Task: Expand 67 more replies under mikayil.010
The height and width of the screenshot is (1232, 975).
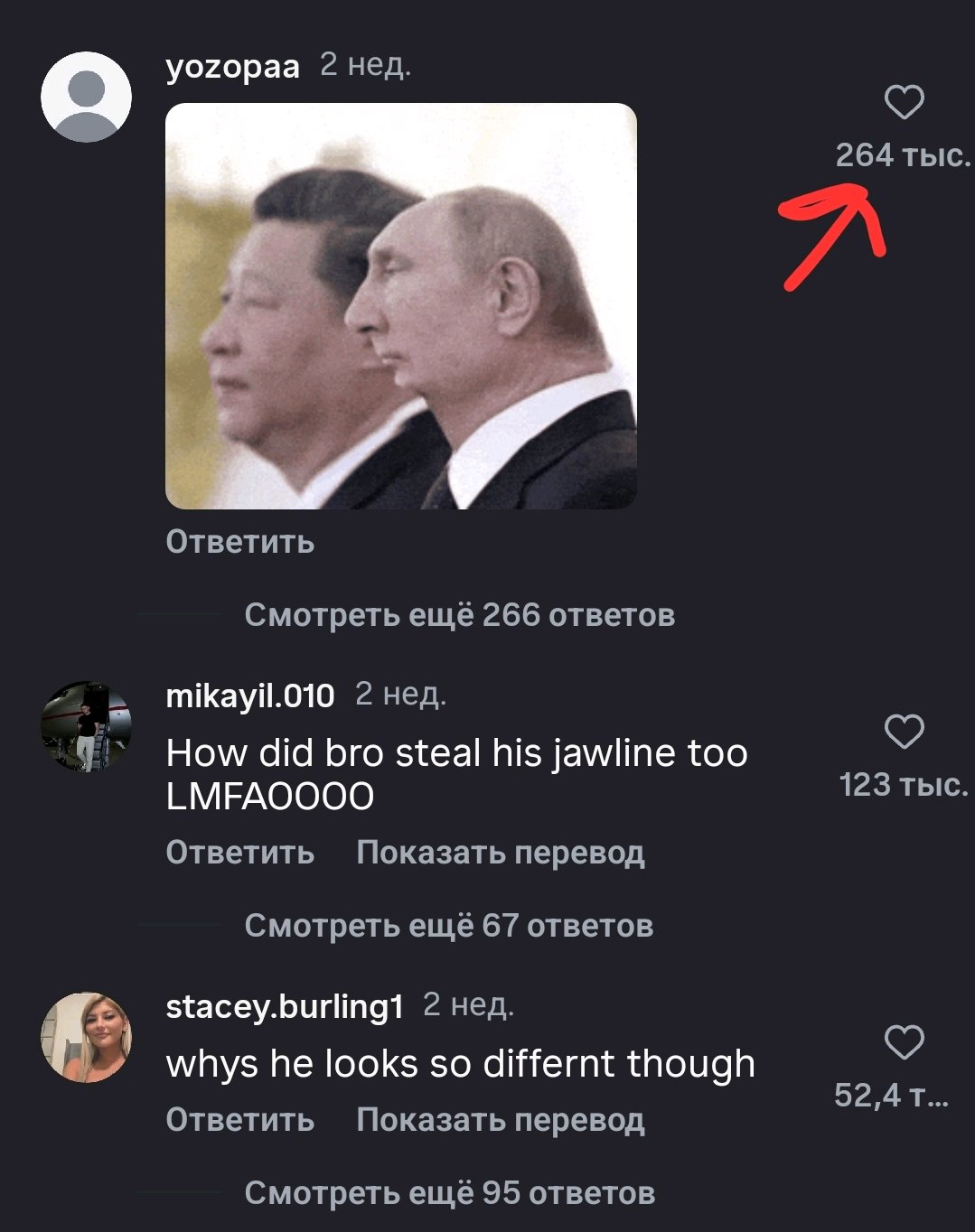Action: click(448, 926)
